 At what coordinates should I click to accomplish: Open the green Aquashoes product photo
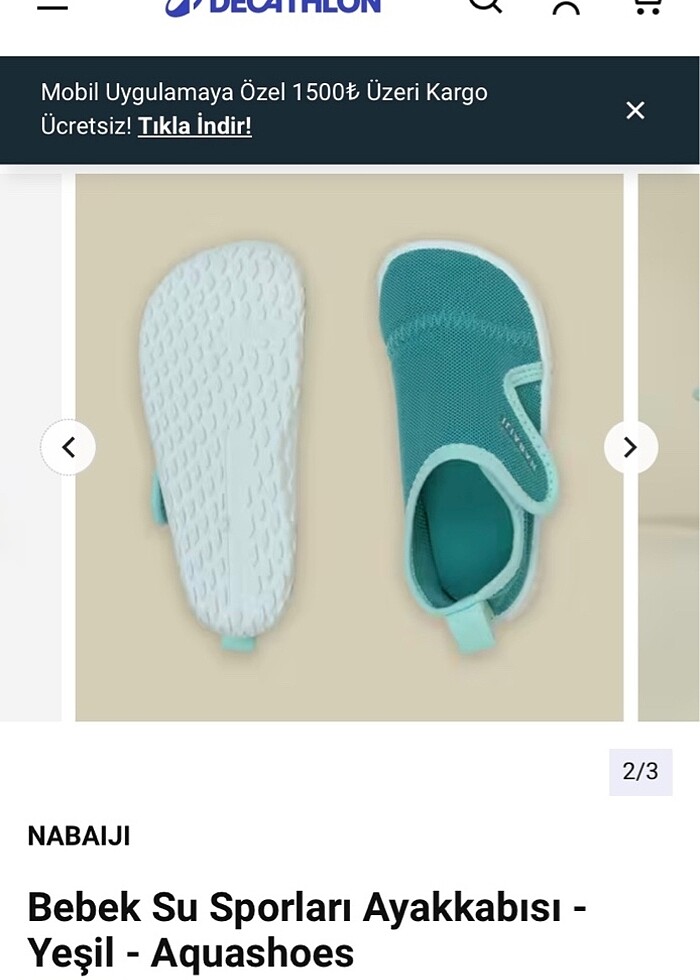(349, 447)
